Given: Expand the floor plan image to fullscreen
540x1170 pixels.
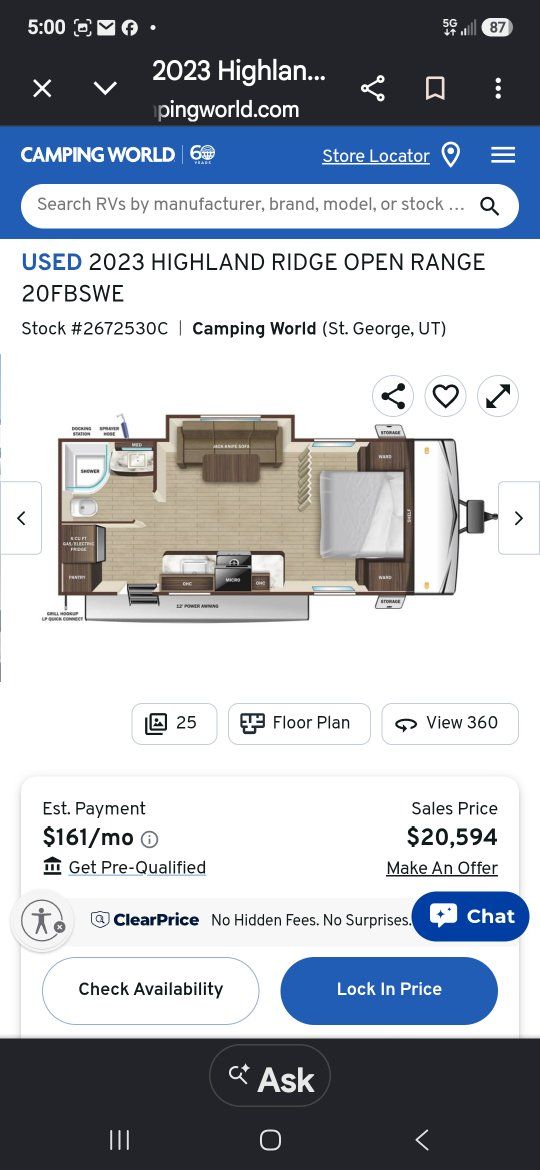Looking at the screenshot, I should (x=497, y=396).
